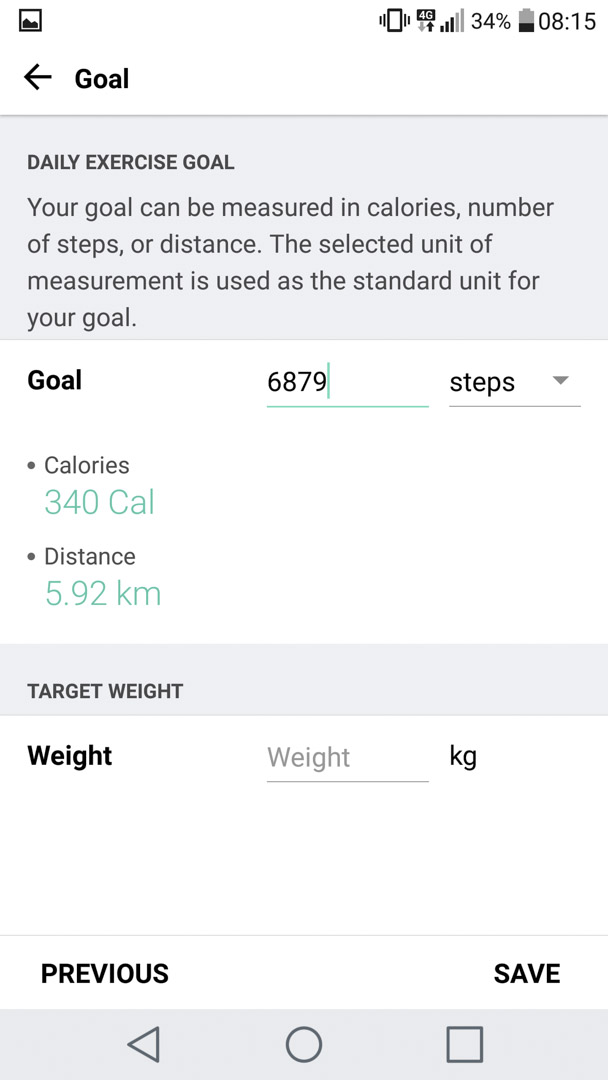Edit the goal value field showing 6879

coord(347,382)
